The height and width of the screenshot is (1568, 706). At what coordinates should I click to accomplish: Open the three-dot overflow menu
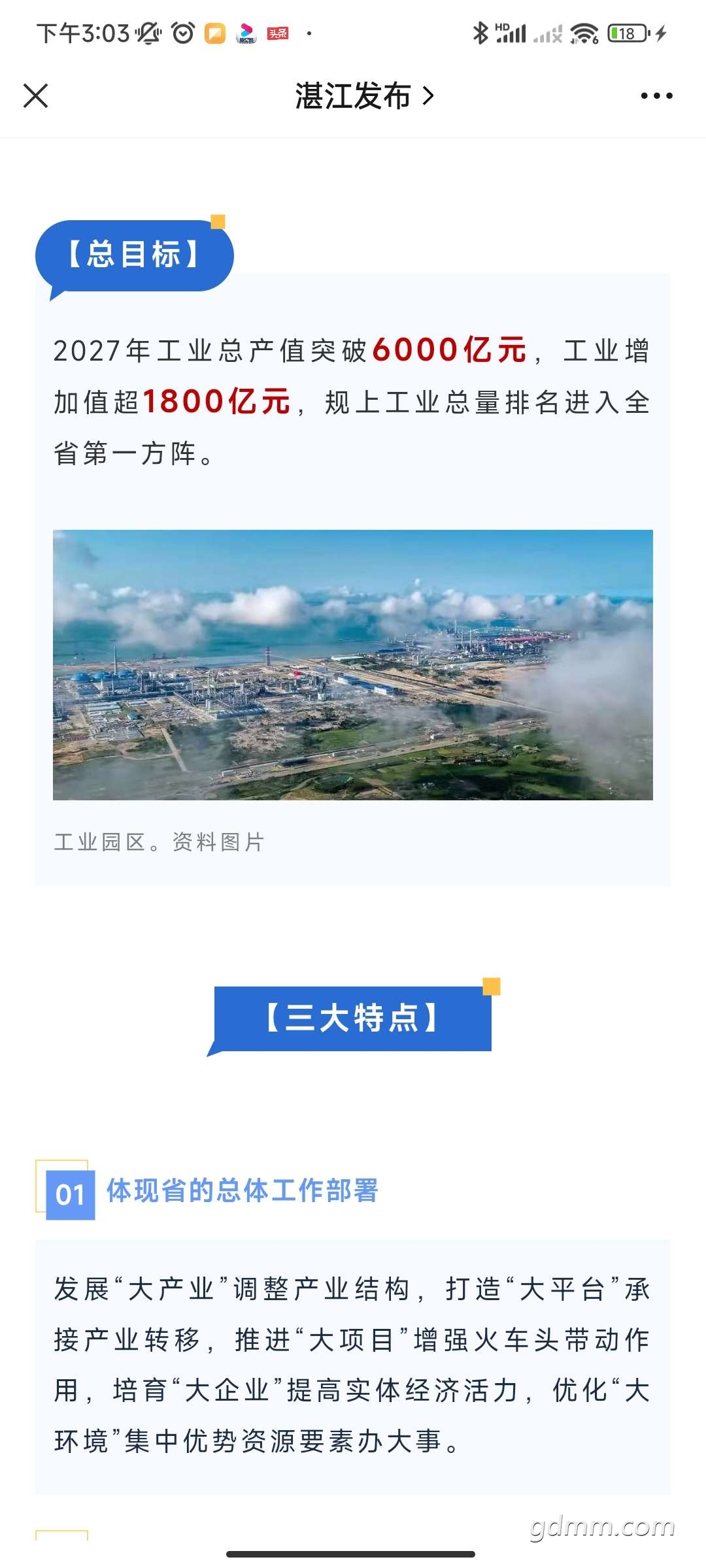point(656,96)
